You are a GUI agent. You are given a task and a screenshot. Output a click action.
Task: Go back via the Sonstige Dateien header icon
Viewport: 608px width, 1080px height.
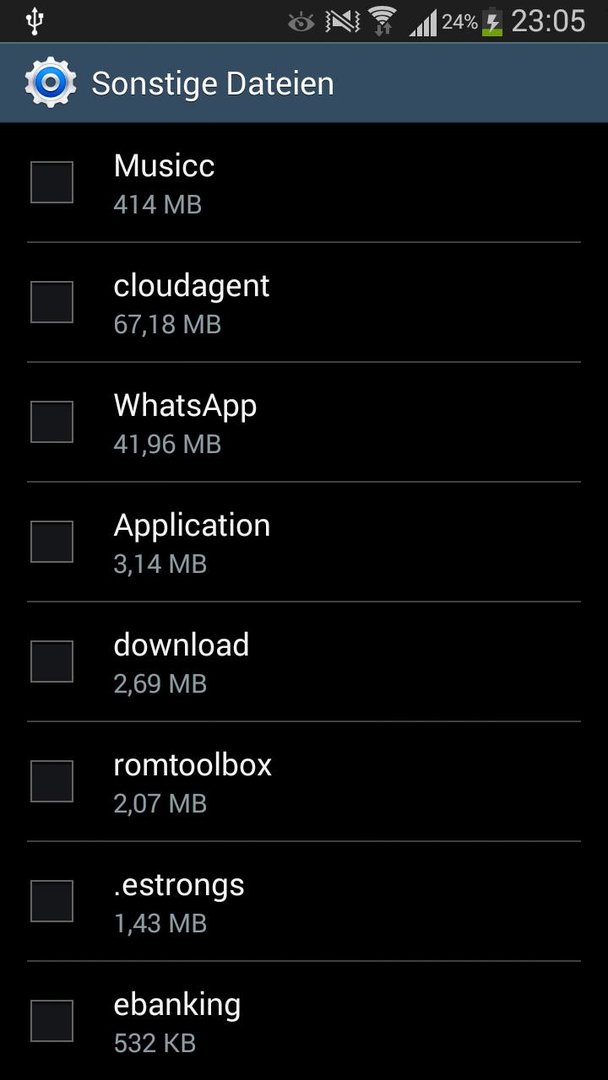tap(50, 83)
